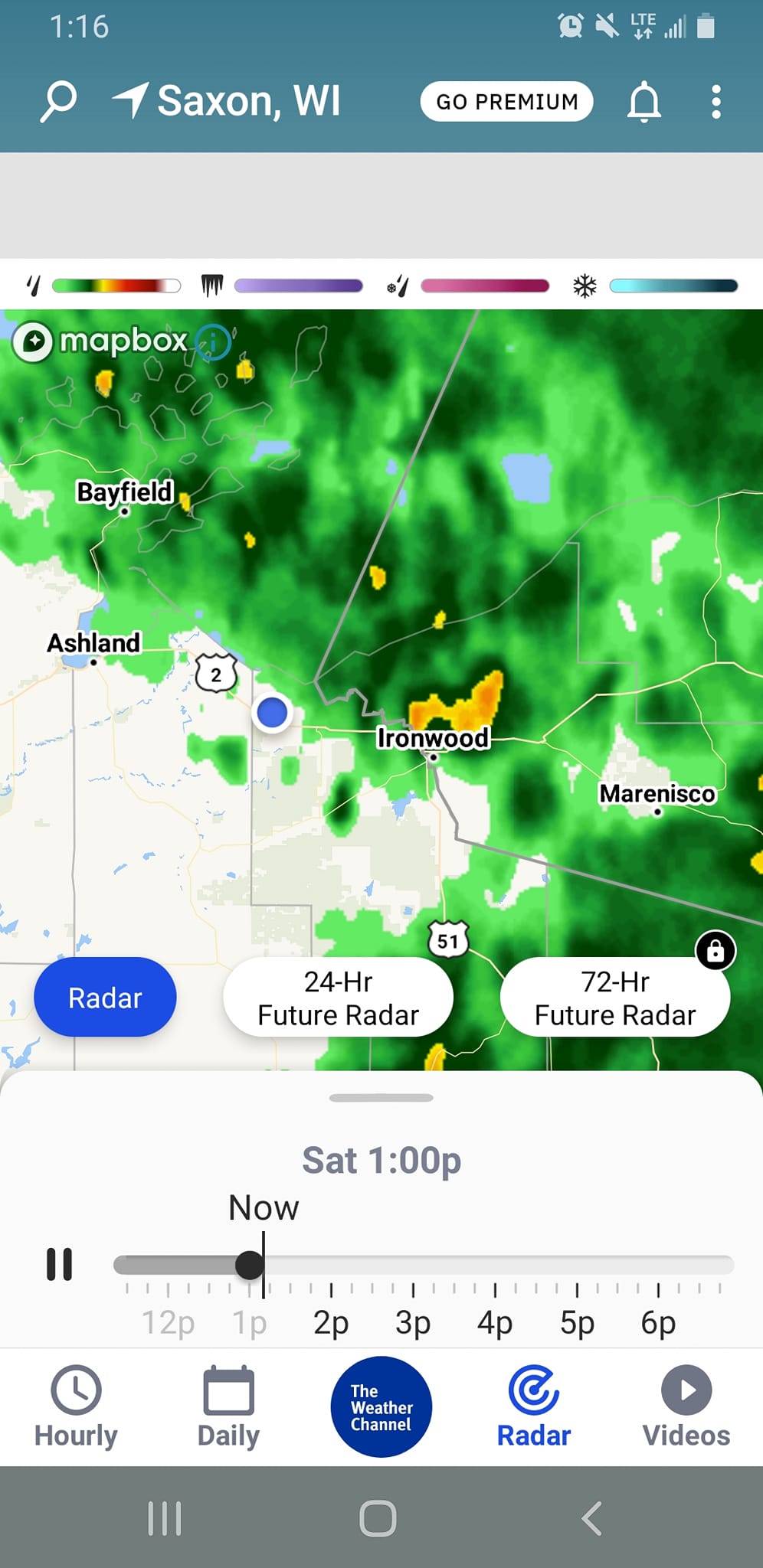Viewport: 763px width, 1568px height.
Task: Open the notifications bell
Action: pos(643,102)
